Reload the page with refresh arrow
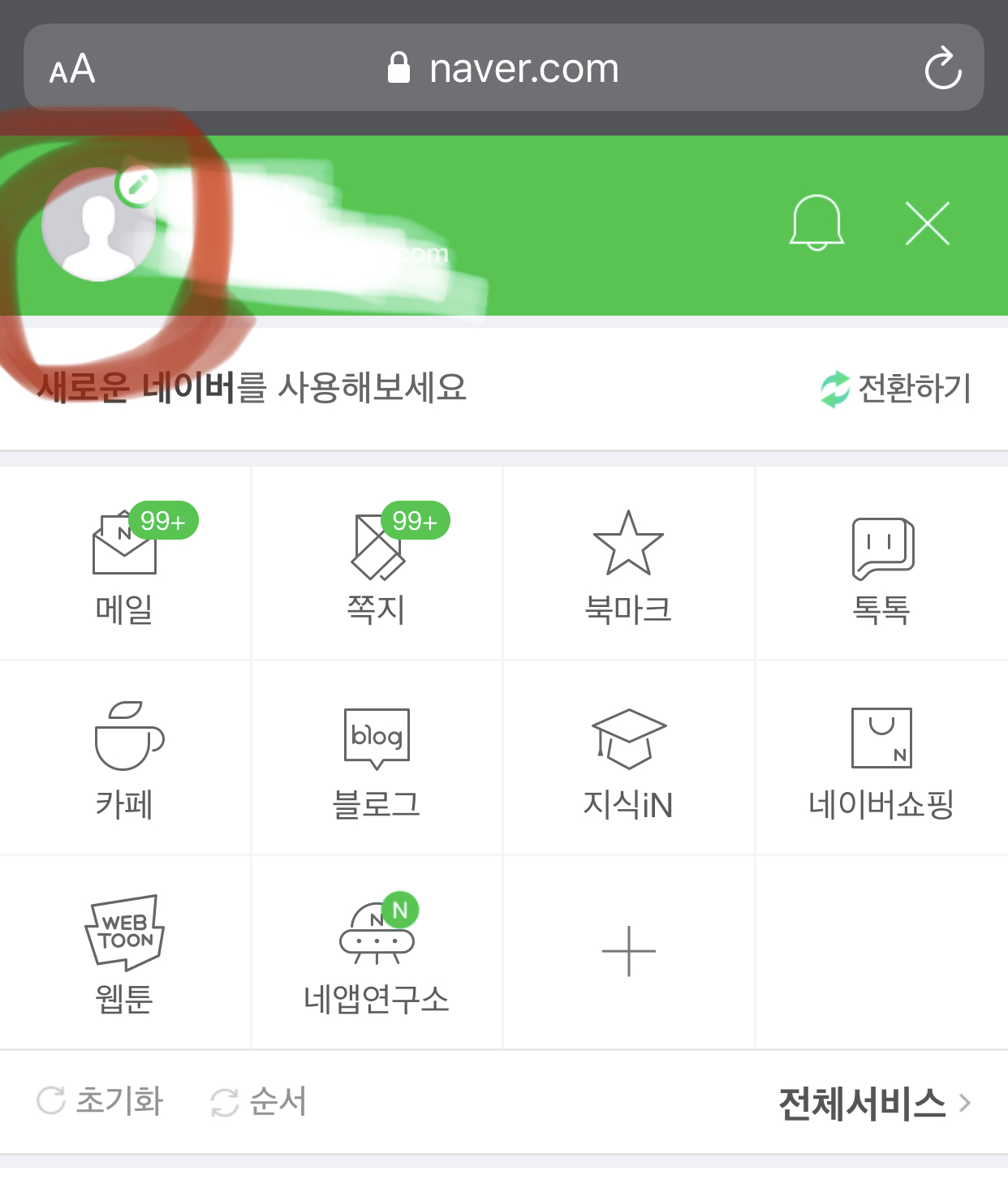Viewport: 1008px width, 1188px height. [942, 68]
